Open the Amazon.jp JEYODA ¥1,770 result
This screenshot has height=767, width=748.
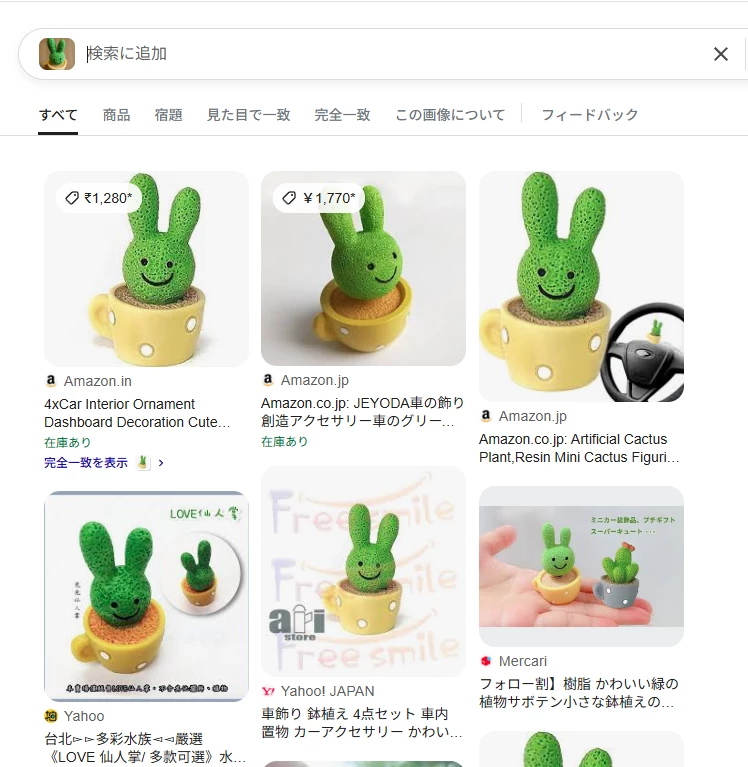click(363, 268)
